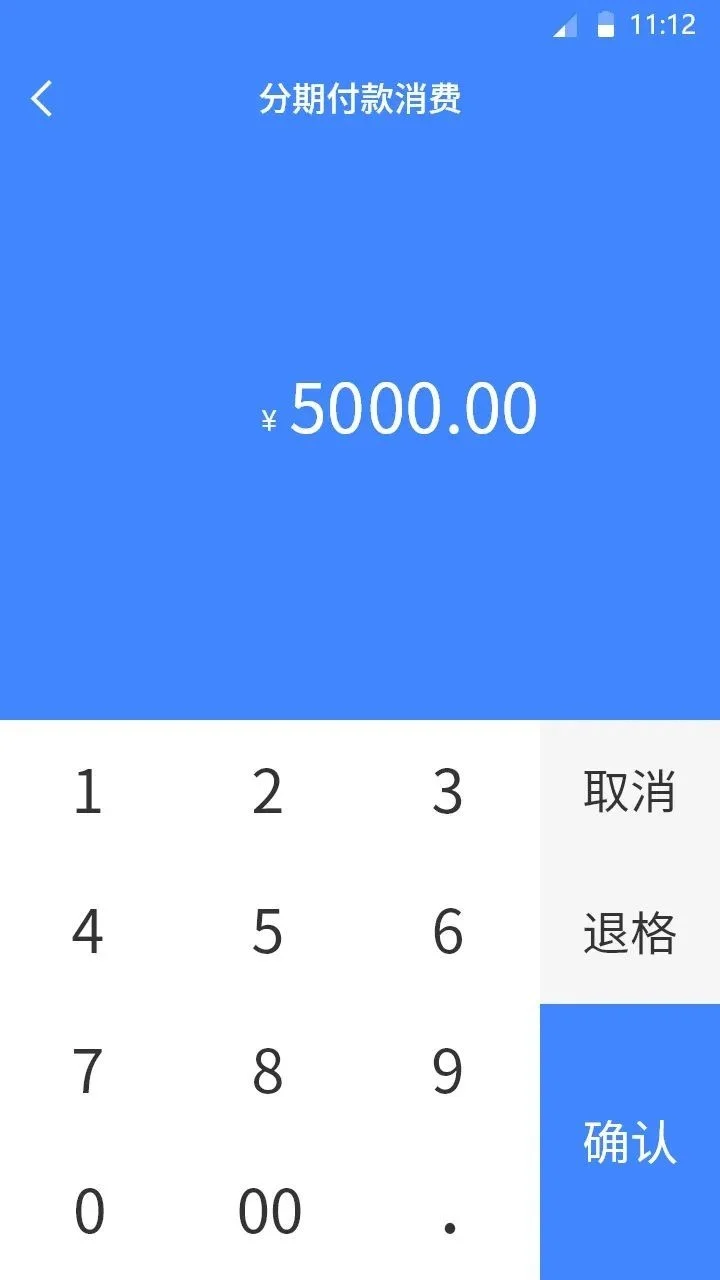Viewport: 720px width, 1280px height.
Task: Tap the 2 key
Action: click(270, 791)
